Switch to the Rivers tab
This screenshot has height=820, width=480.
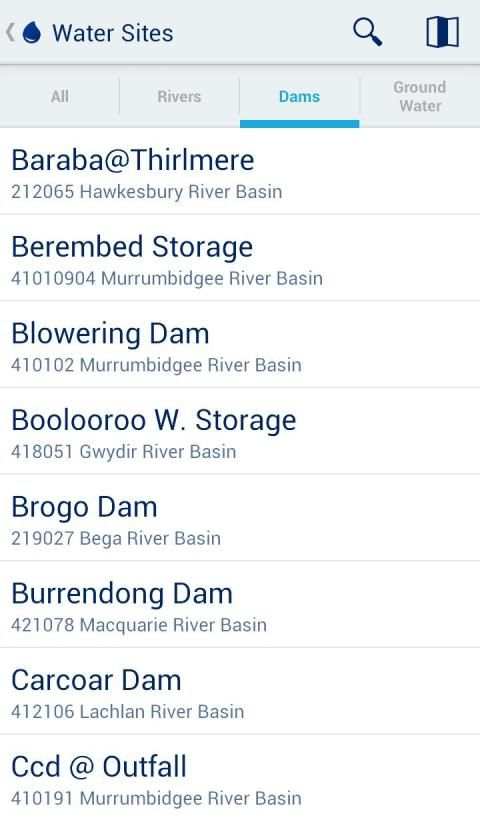(179, 97)
